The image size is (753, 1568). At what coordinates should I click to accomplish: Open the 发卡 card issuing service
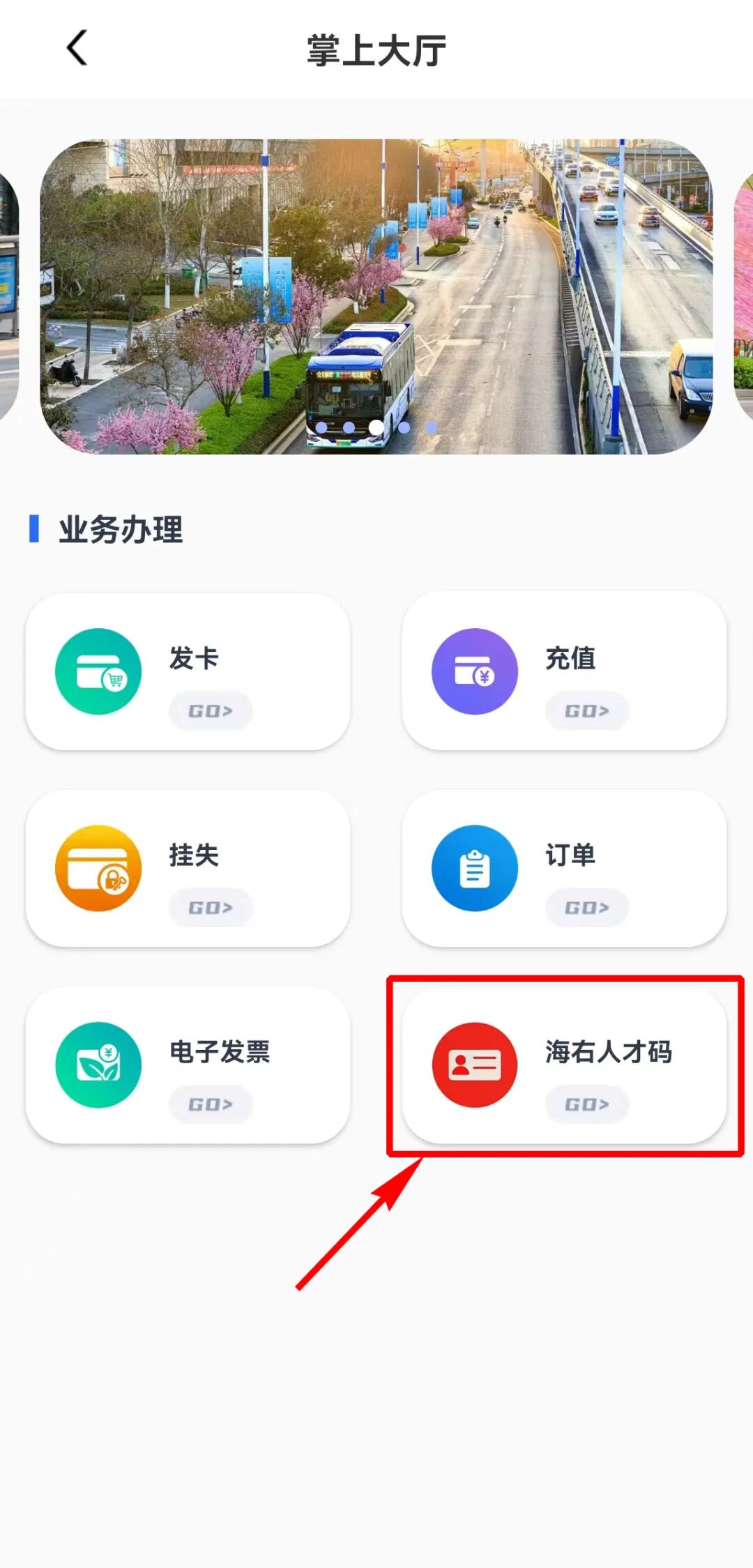[x=188, y=671]
